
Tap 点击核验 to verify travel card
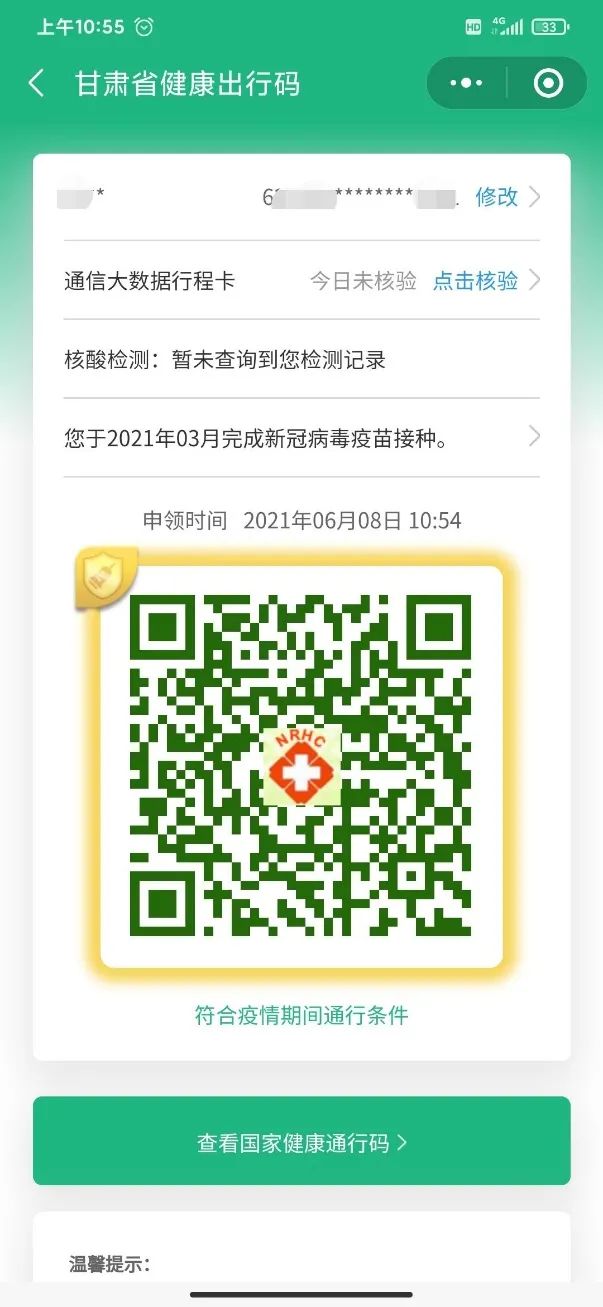point(475,281)
